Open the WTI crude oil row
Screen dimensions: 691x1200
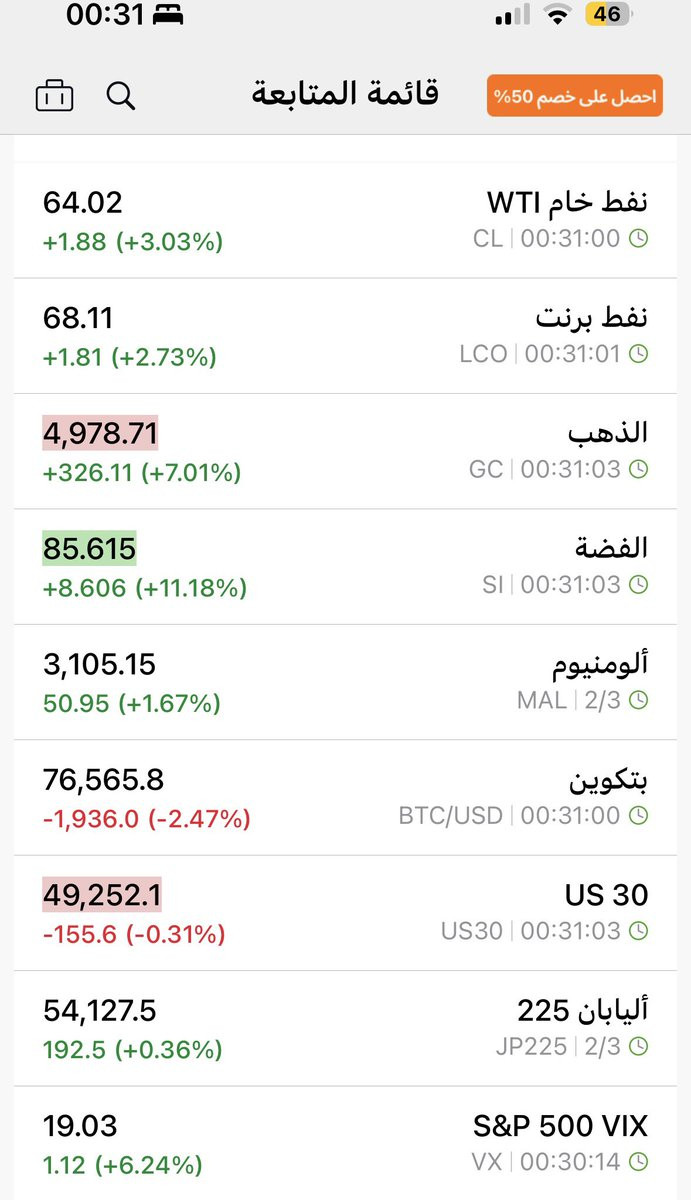[345, 220]
